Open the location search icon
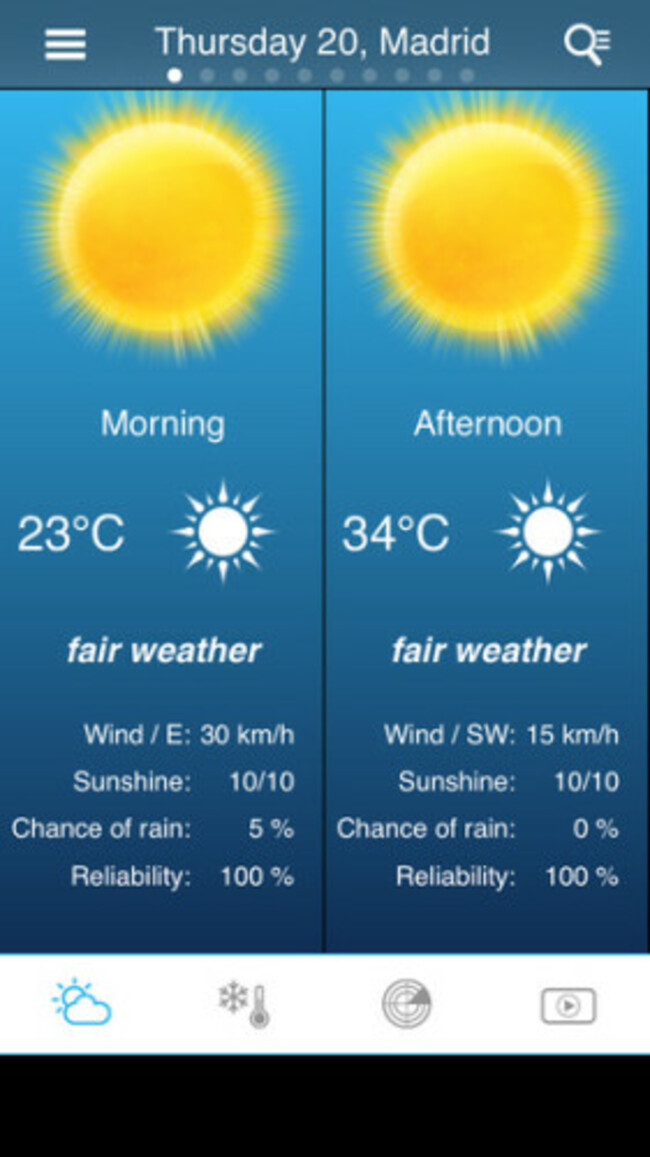650x1157 pixels. (x=586, y=44)
